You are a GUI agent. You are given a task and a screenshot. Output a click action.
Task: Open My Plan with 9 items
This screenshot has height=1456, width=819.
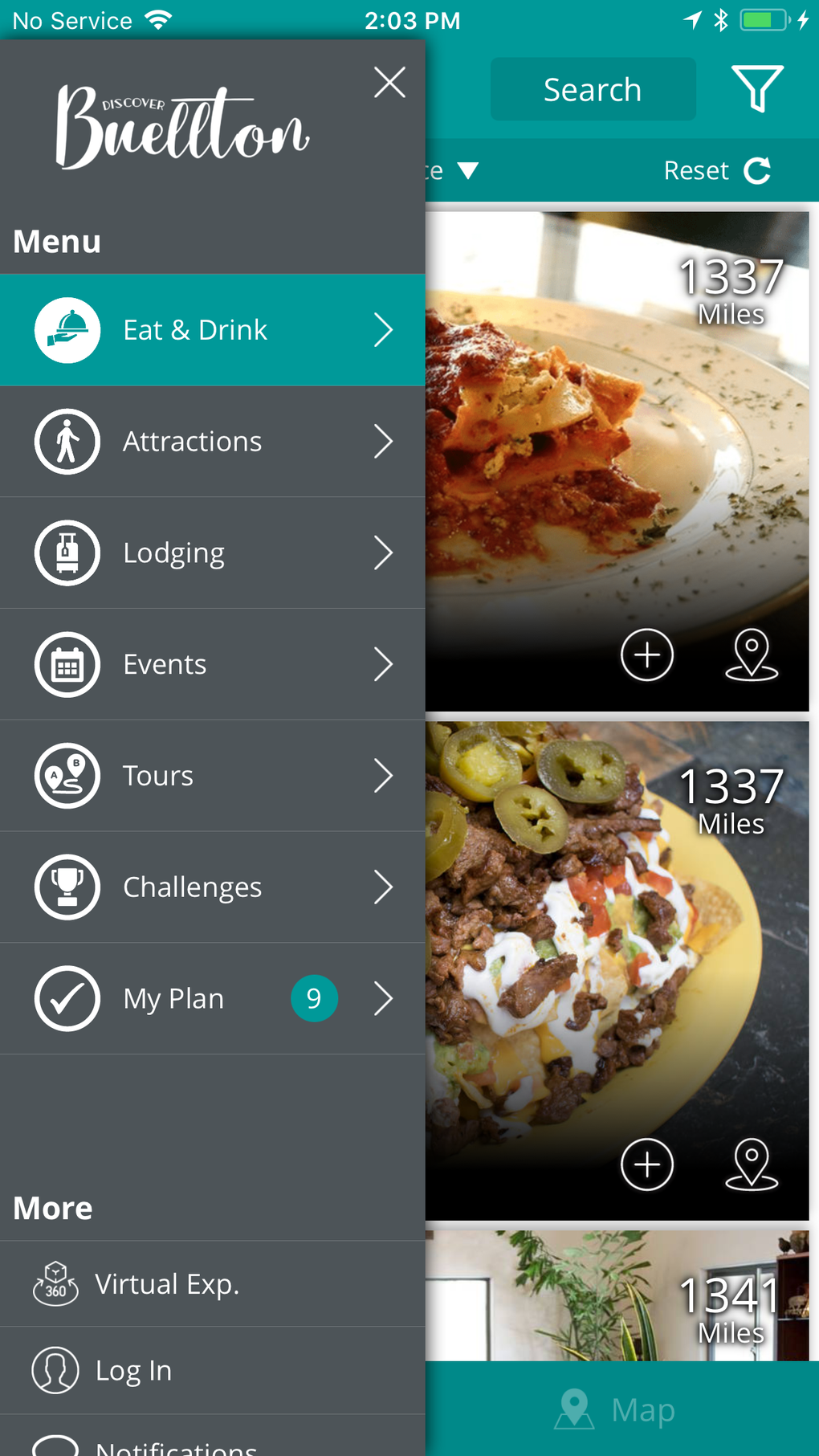point(212,998)
